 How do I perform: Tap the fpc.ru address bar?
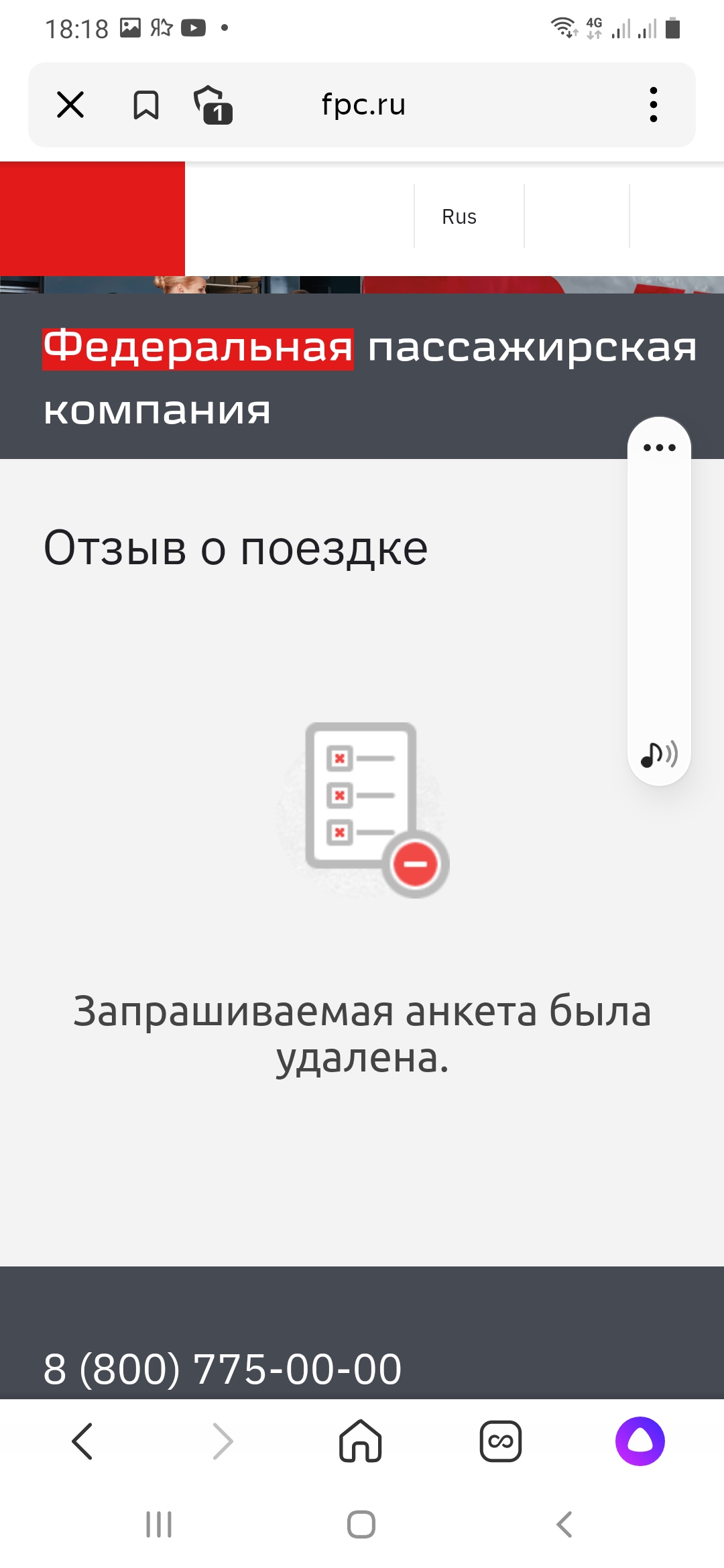[363, 105]
